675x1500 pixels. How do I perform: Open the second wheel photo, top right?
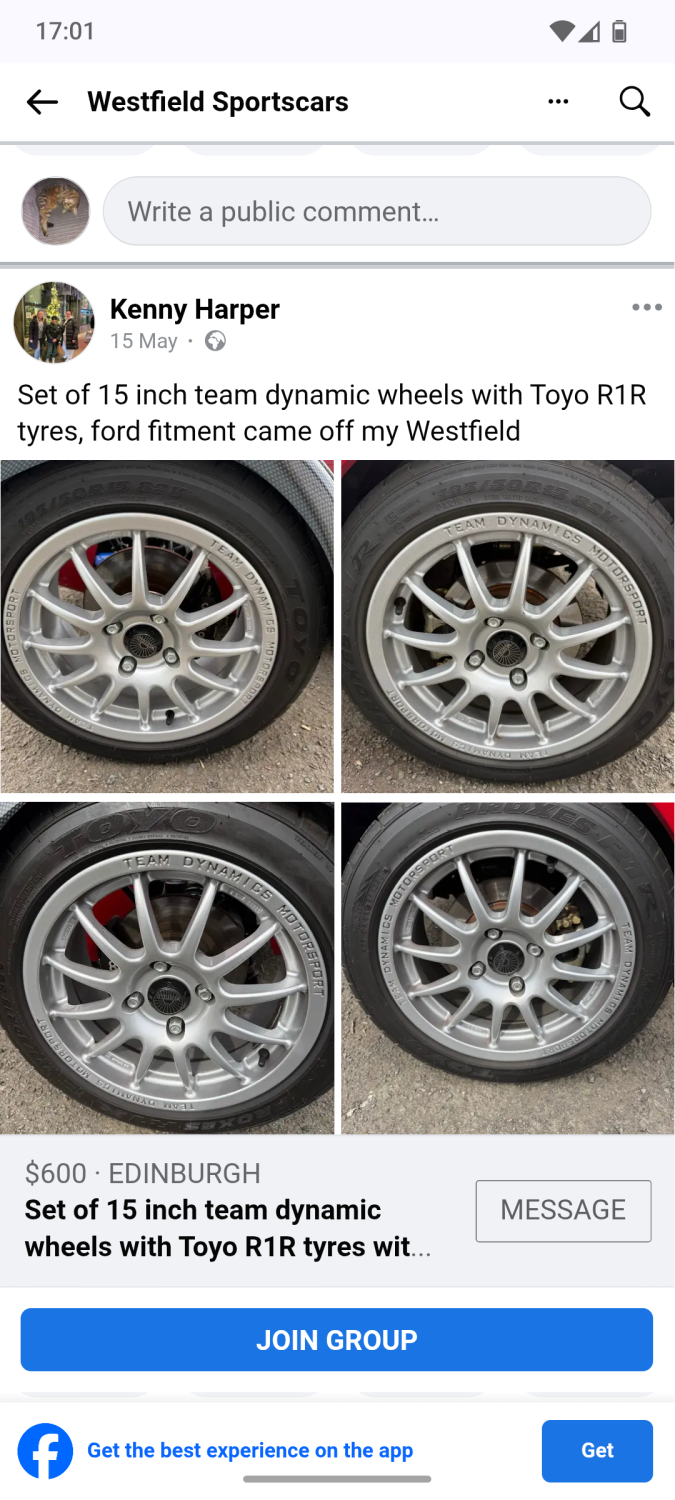coord(507,626)
